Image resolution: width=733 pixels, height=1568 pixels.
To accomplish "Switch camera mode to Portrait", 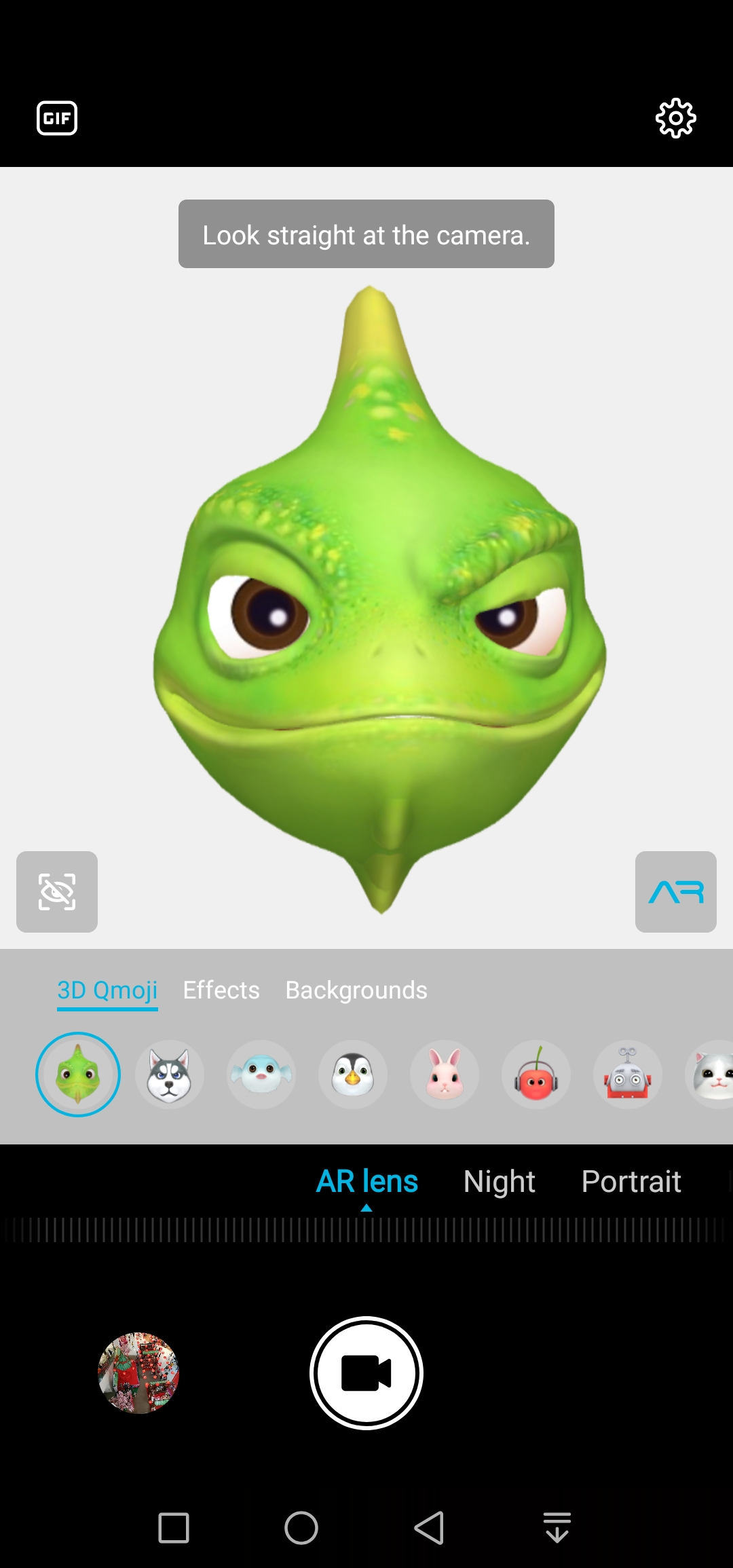I will tap(631, 1181).
